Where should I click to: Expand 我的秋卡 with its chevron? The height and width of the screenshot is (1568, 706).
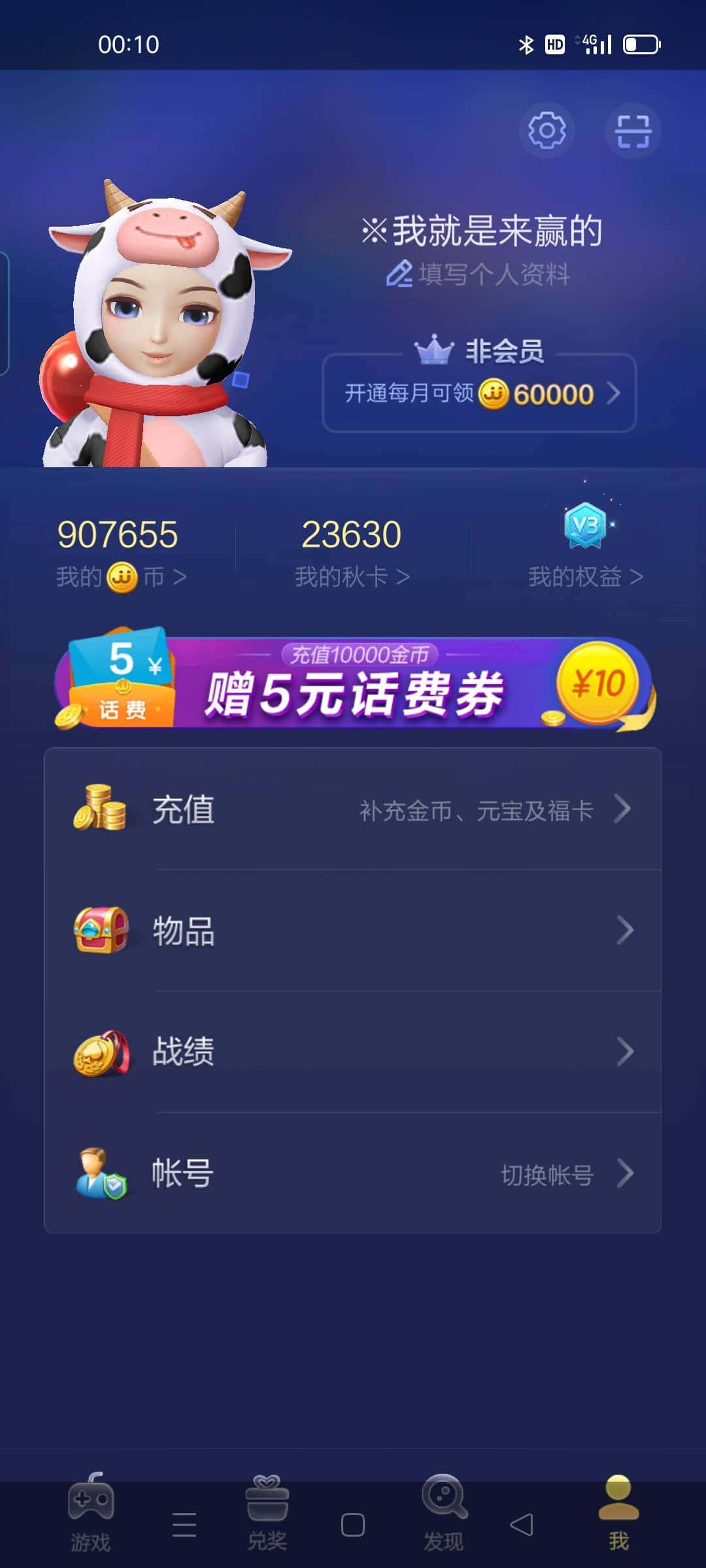click(x=406, y=575)
